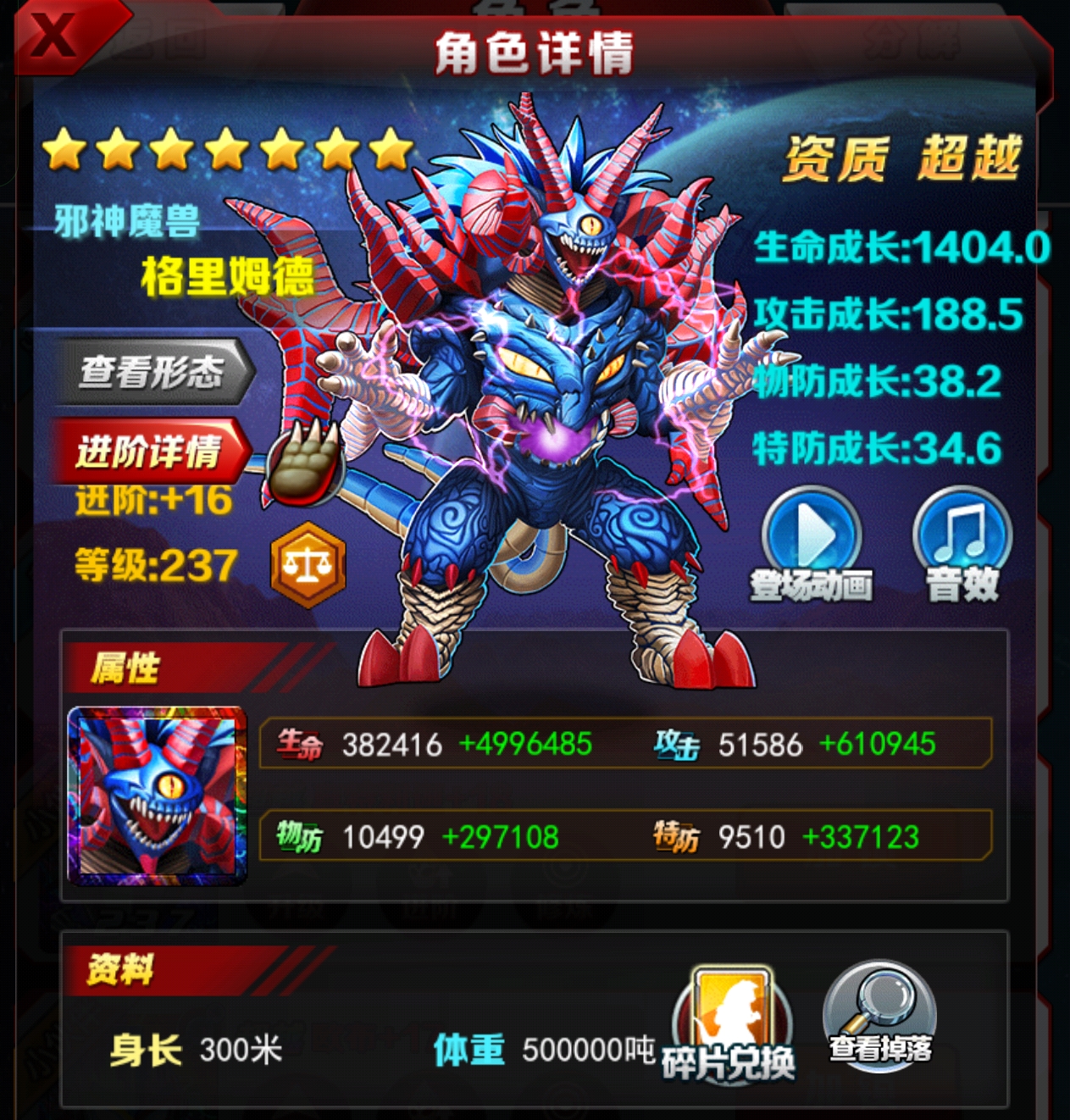Open 进阶详情 advancement details

click(x=150, y=450)
